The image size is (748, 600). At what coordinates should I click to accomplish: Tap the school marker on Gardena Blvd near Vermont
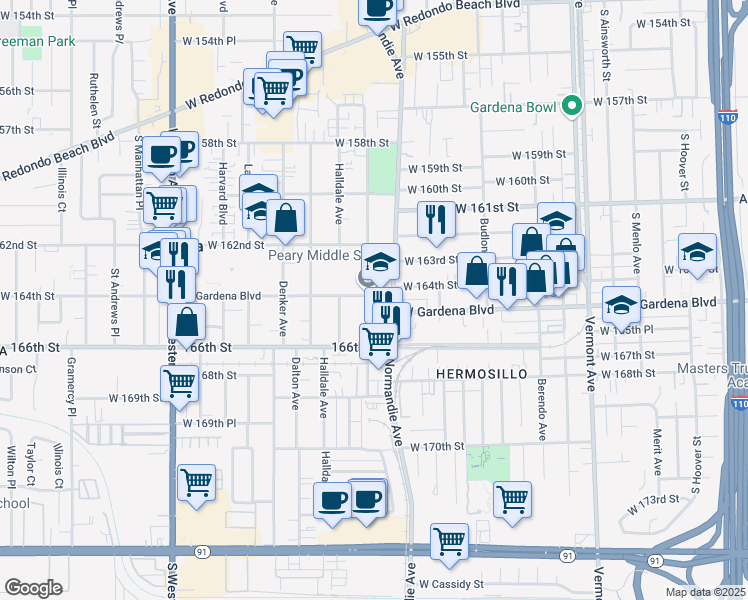click(621, 308)
